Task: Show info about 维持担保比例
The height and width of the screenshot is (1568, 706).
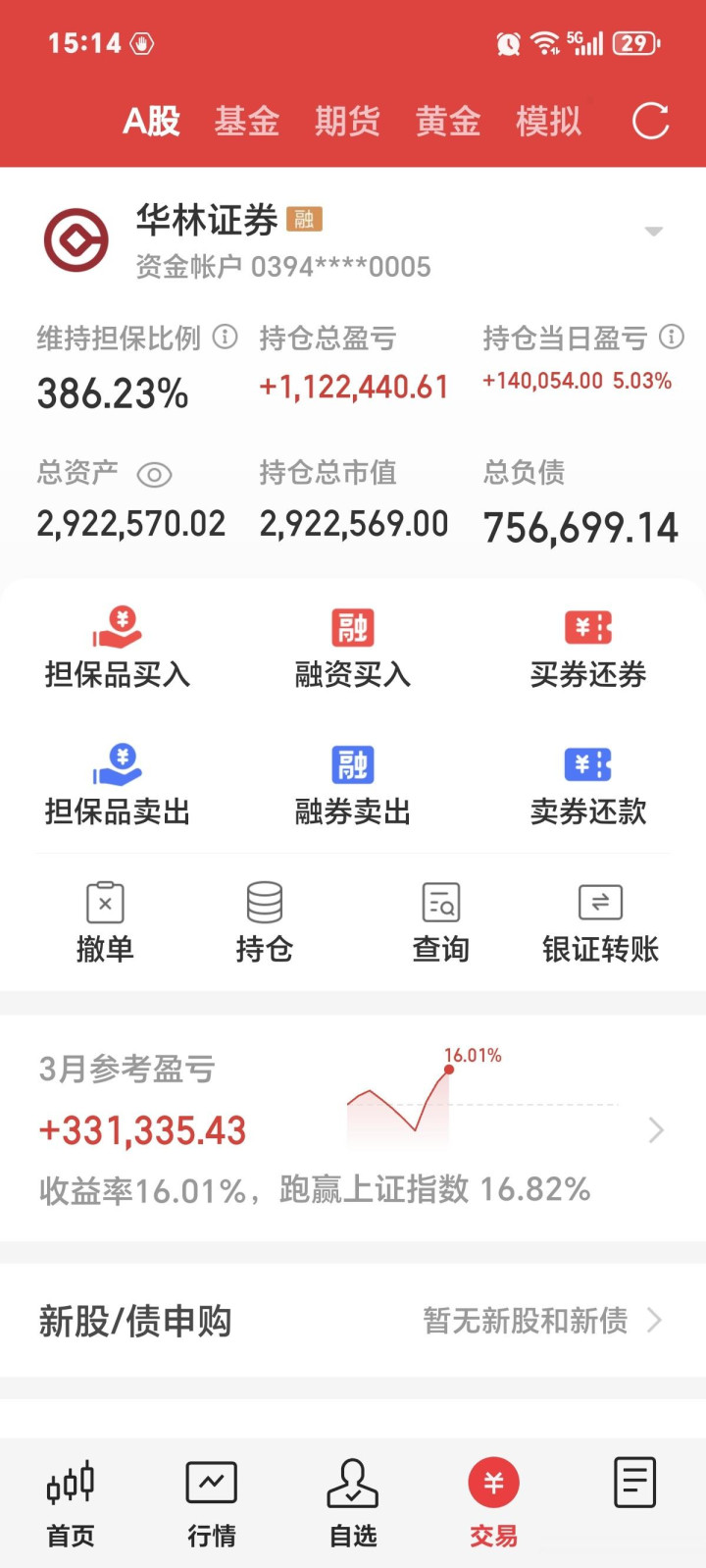Action: tap(226, 338)
